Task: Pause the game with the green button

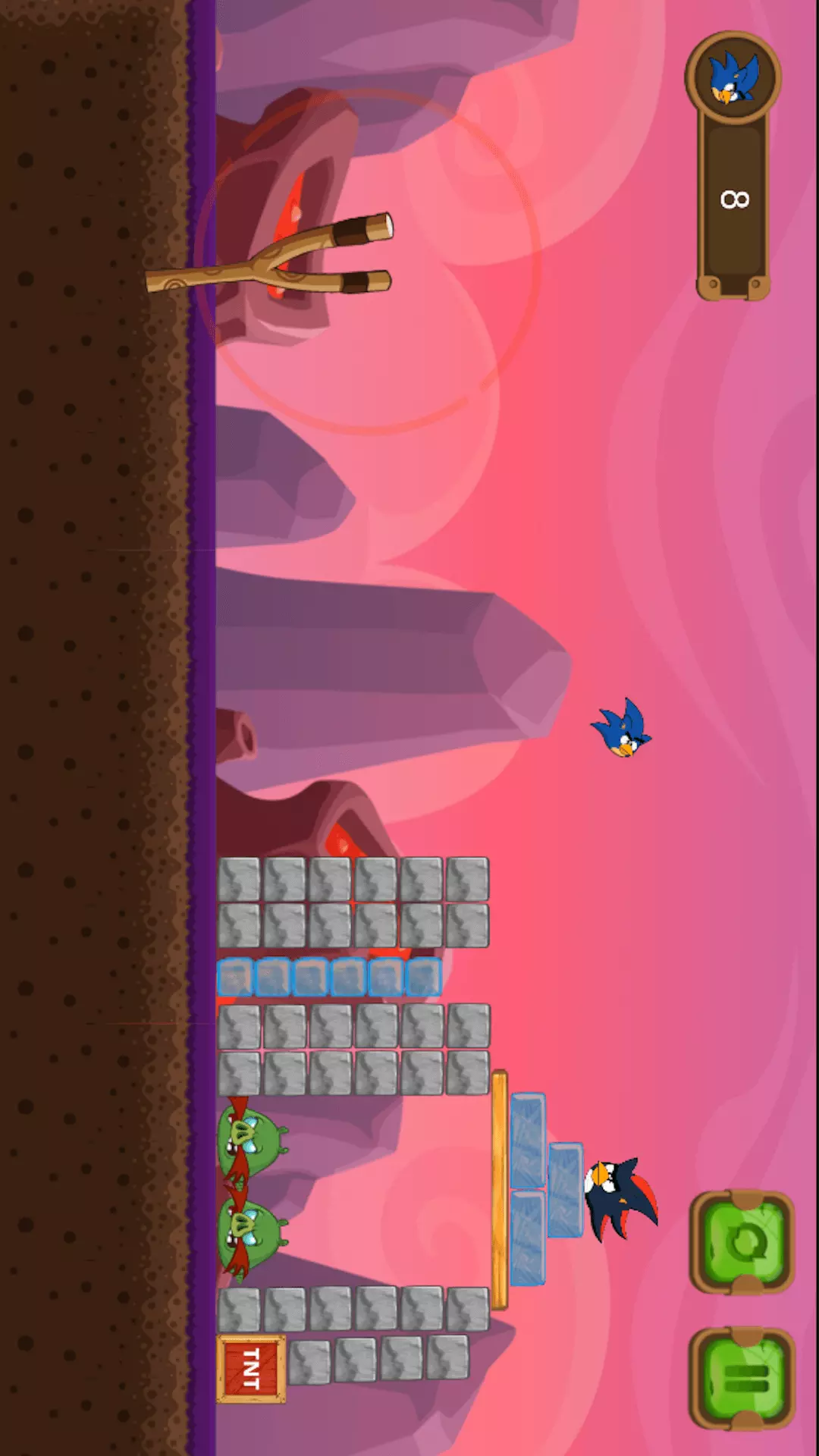Action: 742,1379
